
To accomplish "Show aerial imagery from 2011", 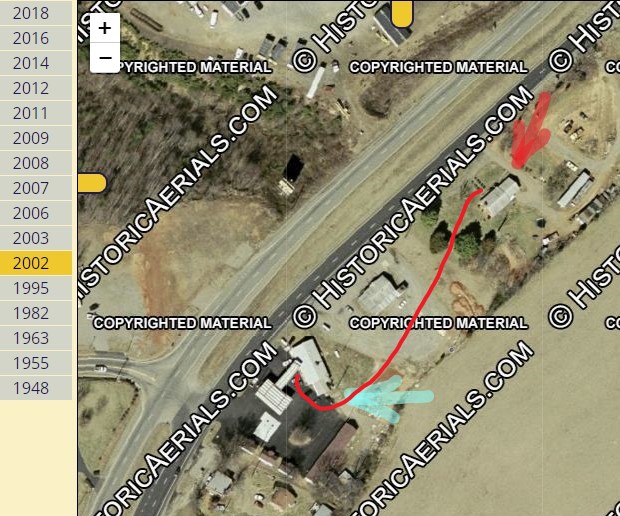I will click(x=31, y=113).
